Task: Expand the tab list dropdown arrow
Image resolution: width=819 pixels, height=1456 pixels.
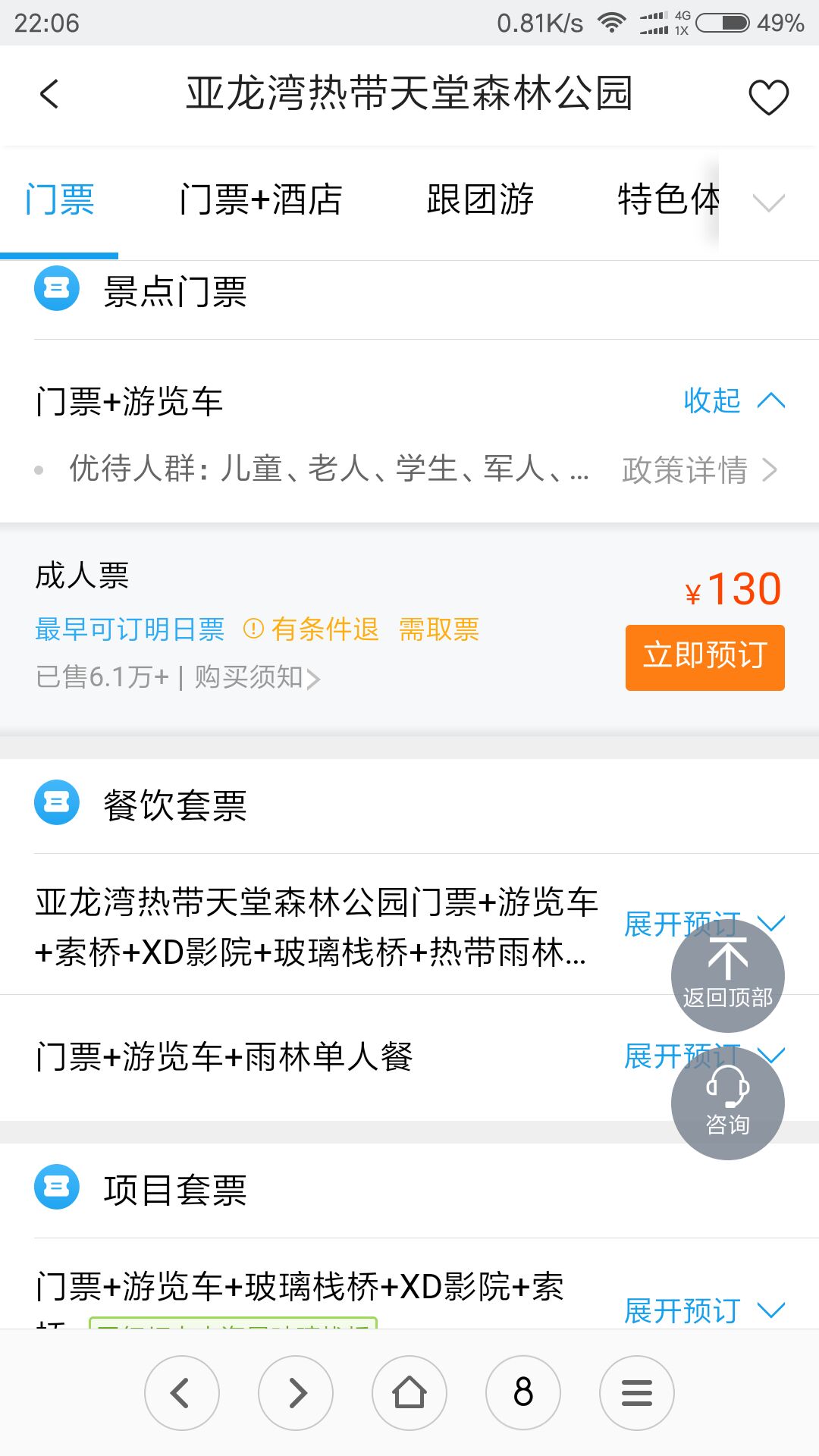Action: pyautogui.click(x=768, y=202)
